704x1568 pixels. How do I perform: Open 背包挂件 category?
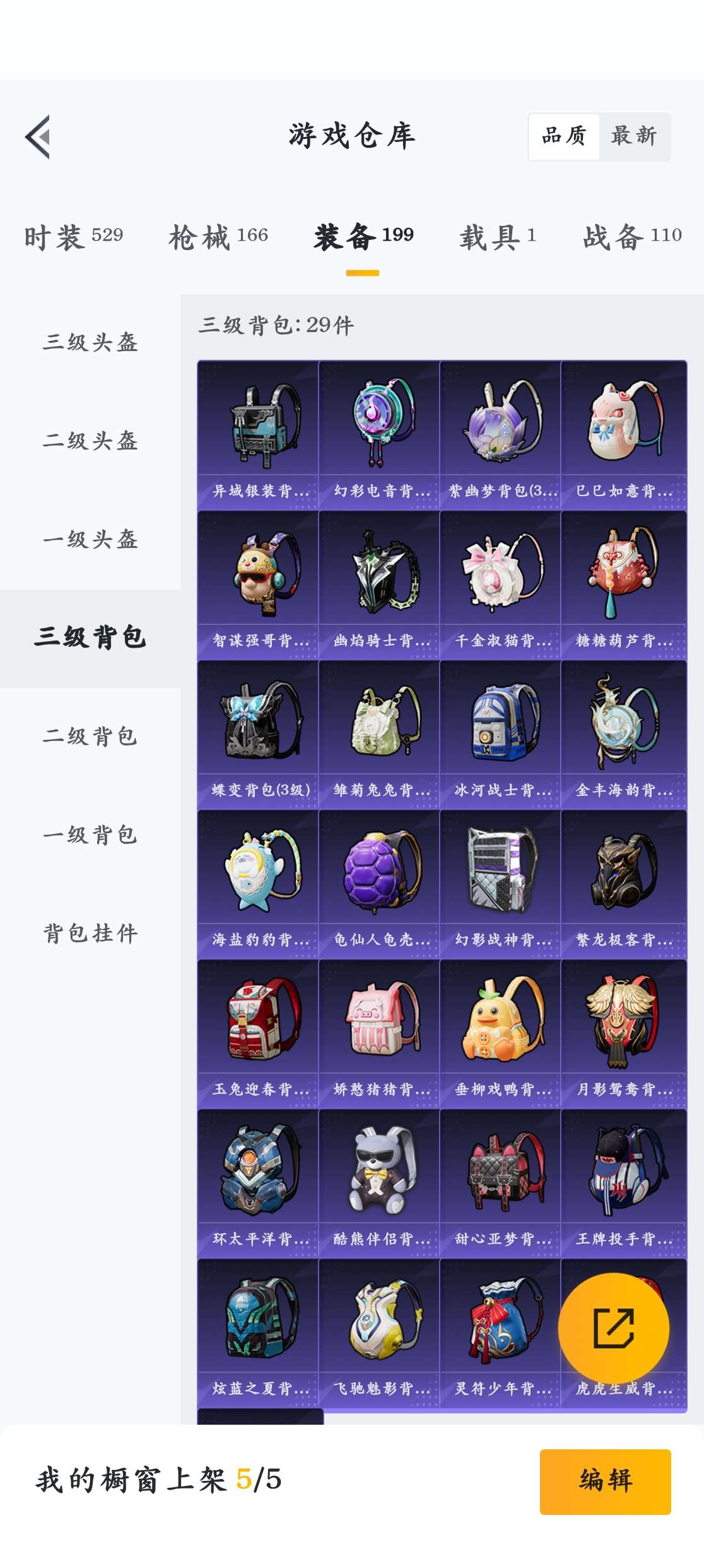(90, 933)
